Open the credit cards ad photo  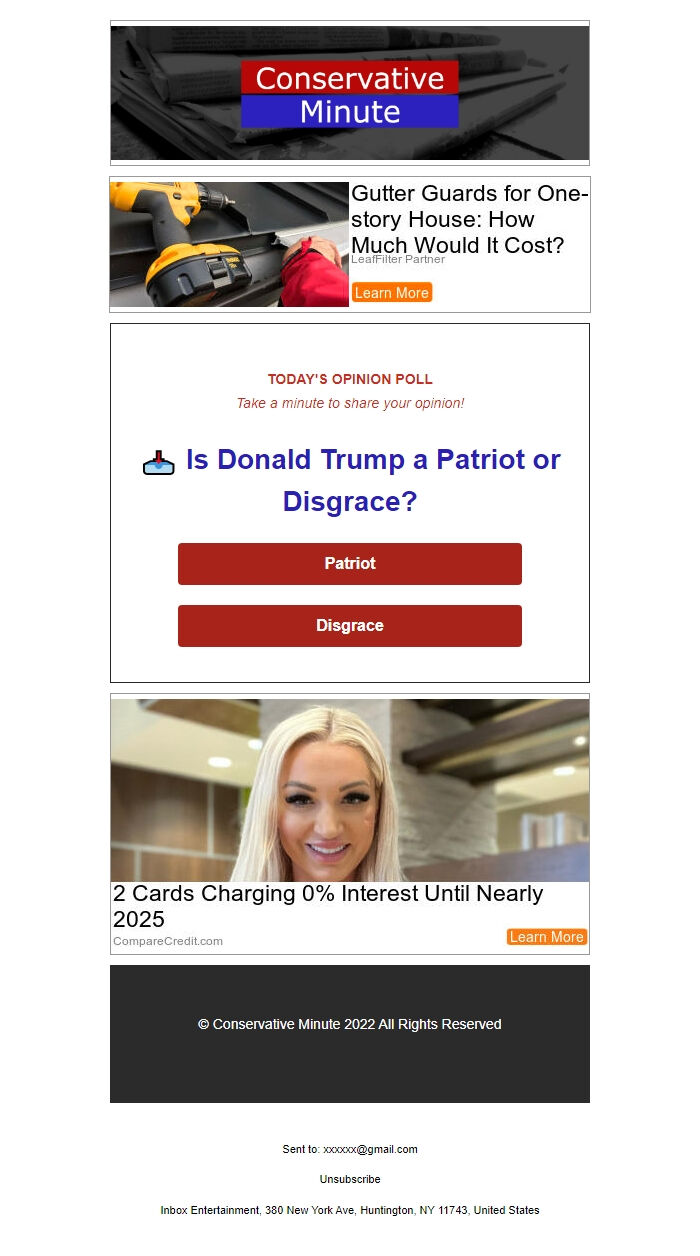coord(350,790)
